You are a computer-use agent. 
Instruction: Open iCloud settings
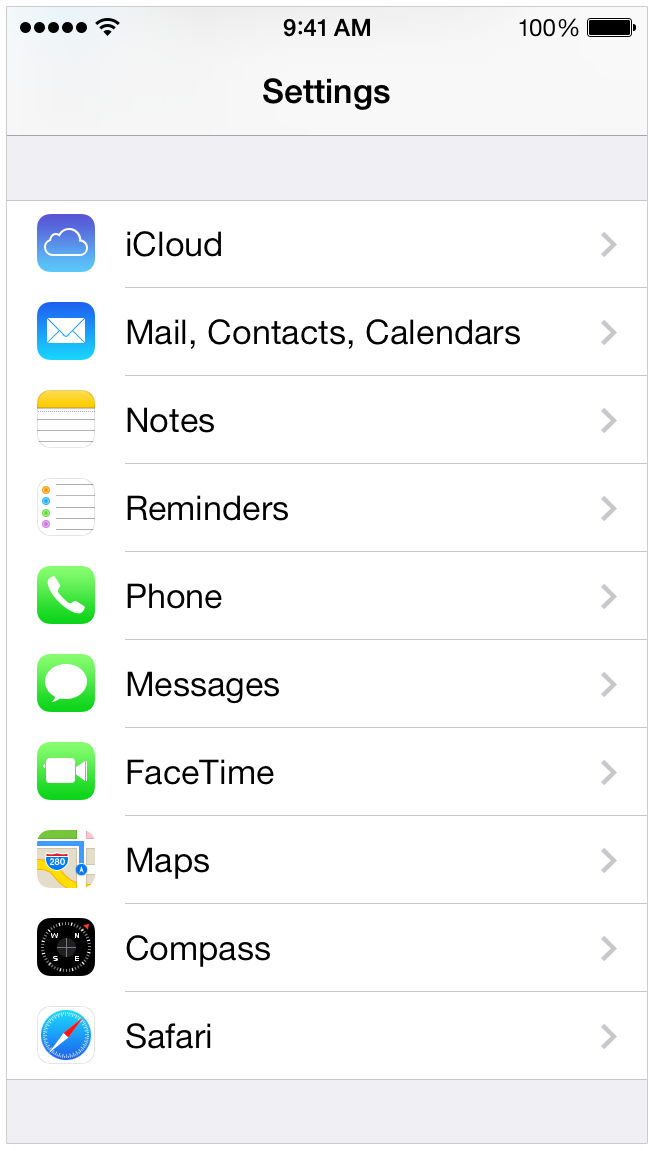[x=326, y=244]
